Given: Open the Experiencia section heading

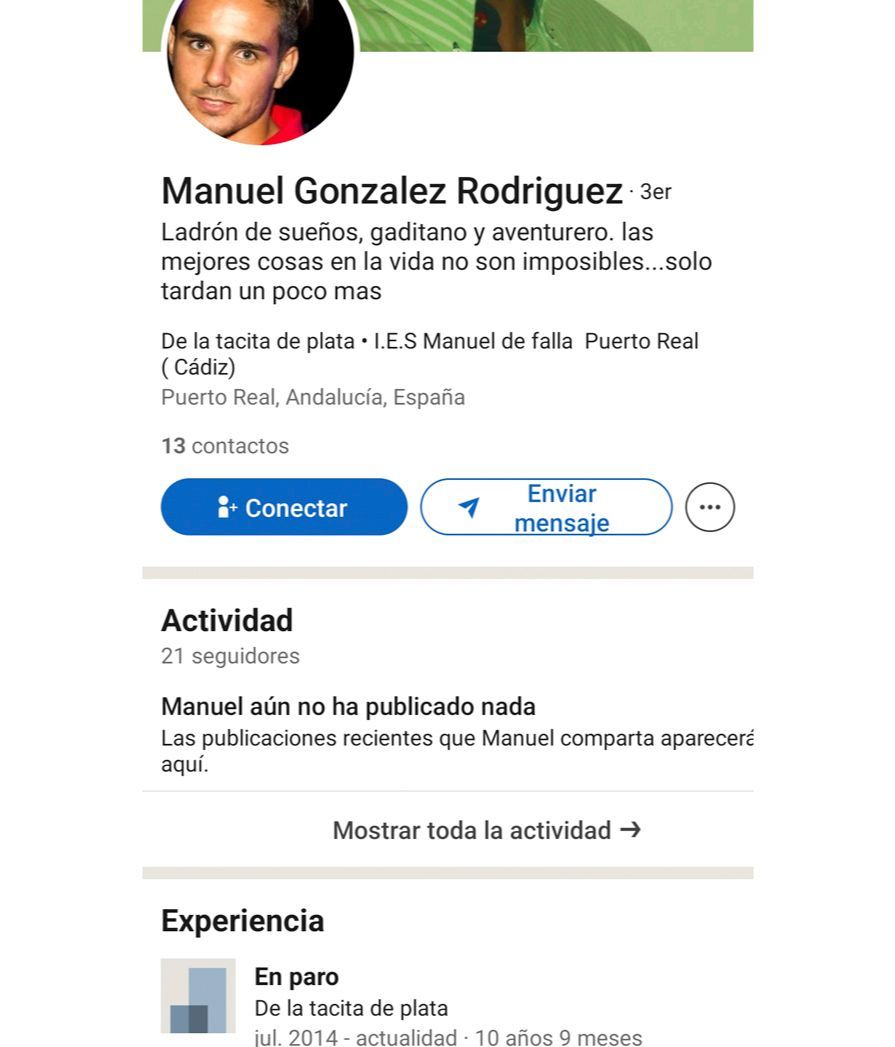Looking at the screenshot, I should [x=243, y=920].
